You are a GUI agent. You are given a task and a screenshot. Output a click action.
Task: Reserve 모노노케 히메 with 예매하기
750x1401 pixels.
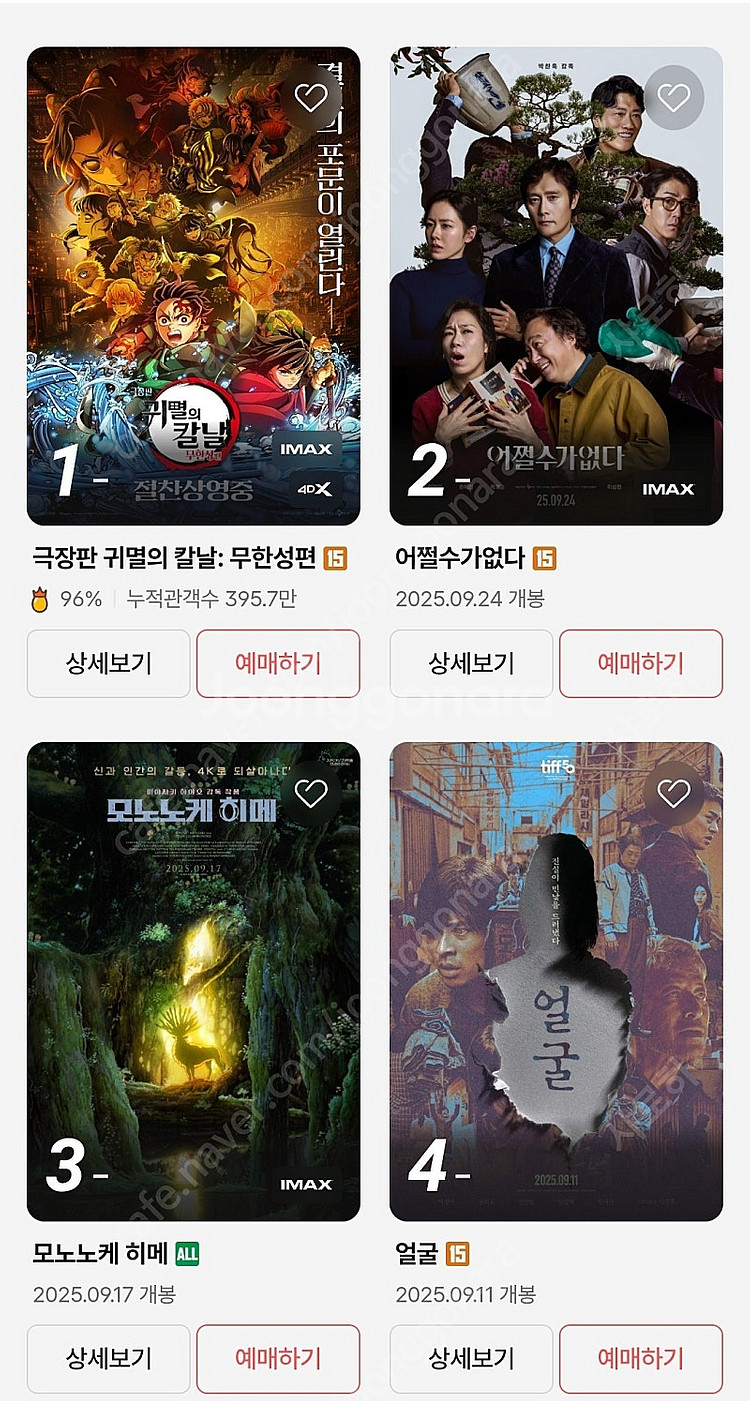point(278,1358)
